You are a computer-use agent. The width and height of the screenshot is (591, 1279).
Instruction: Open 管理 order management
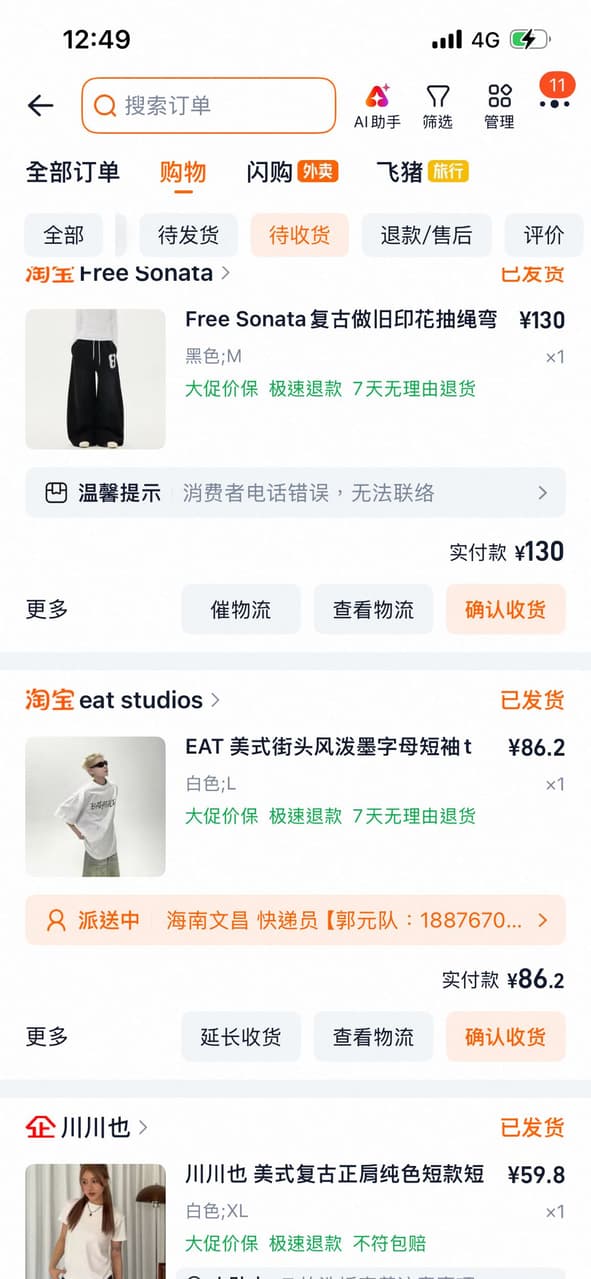click(499, 107)
